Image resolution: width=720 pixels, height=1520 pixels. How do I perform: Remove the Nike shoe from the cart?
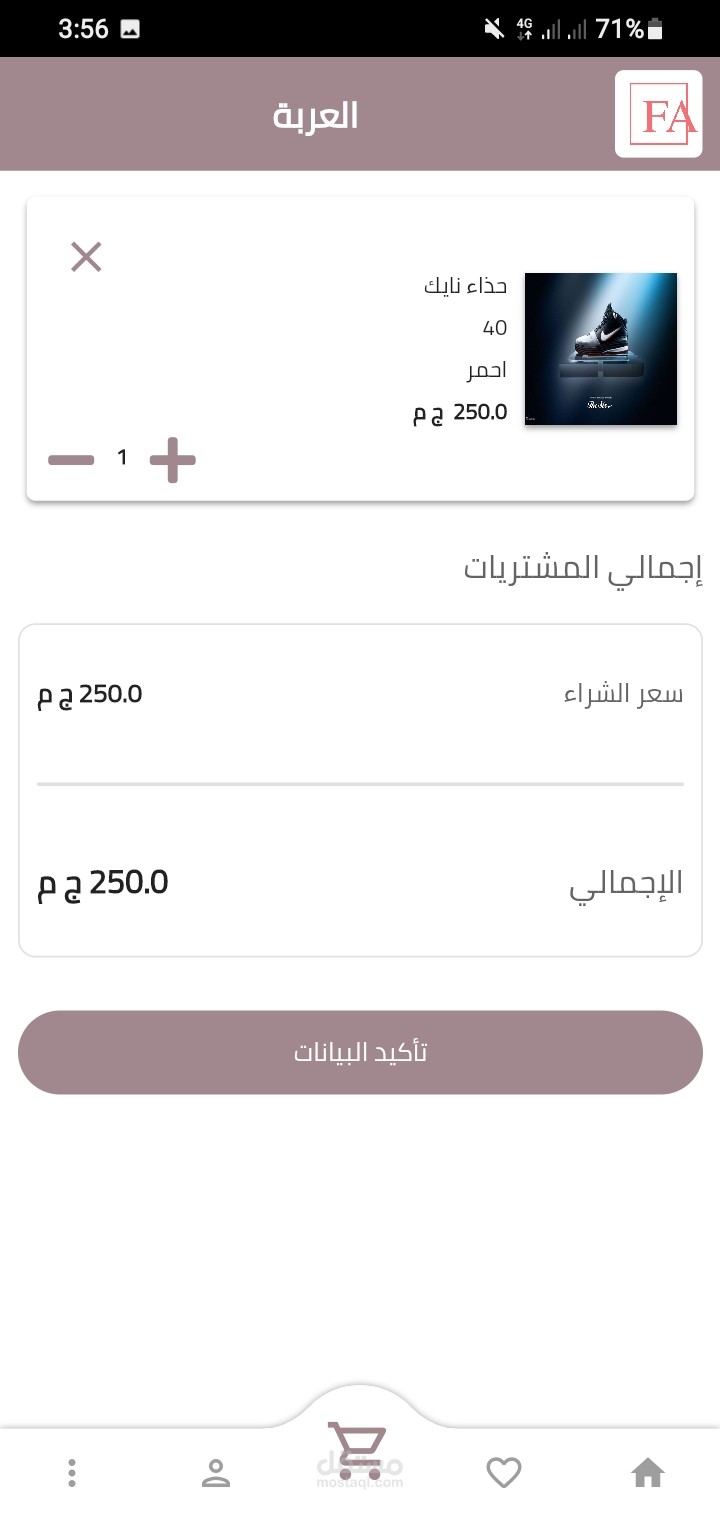point(86,257)
